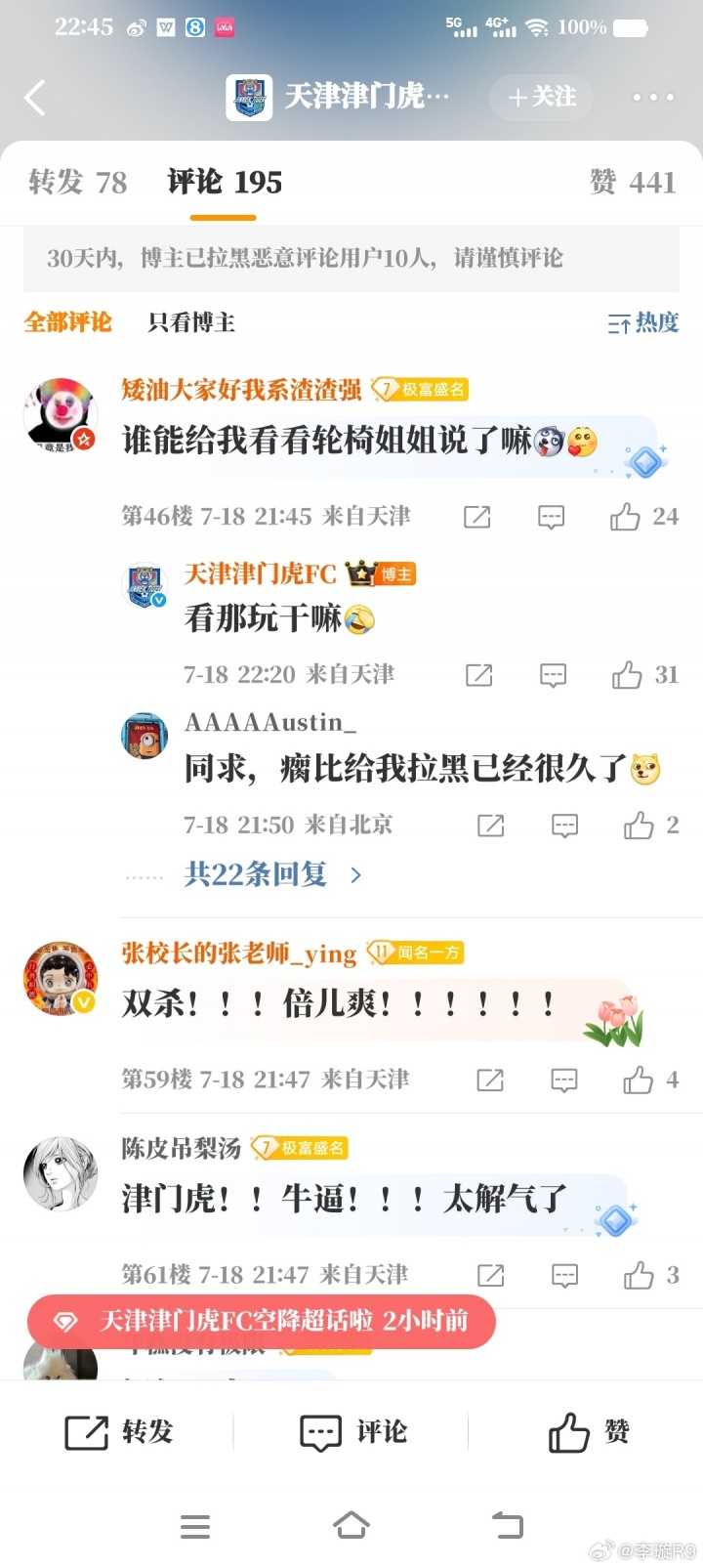Show only the blogger's comments (只看博主)

coord(191,322)
